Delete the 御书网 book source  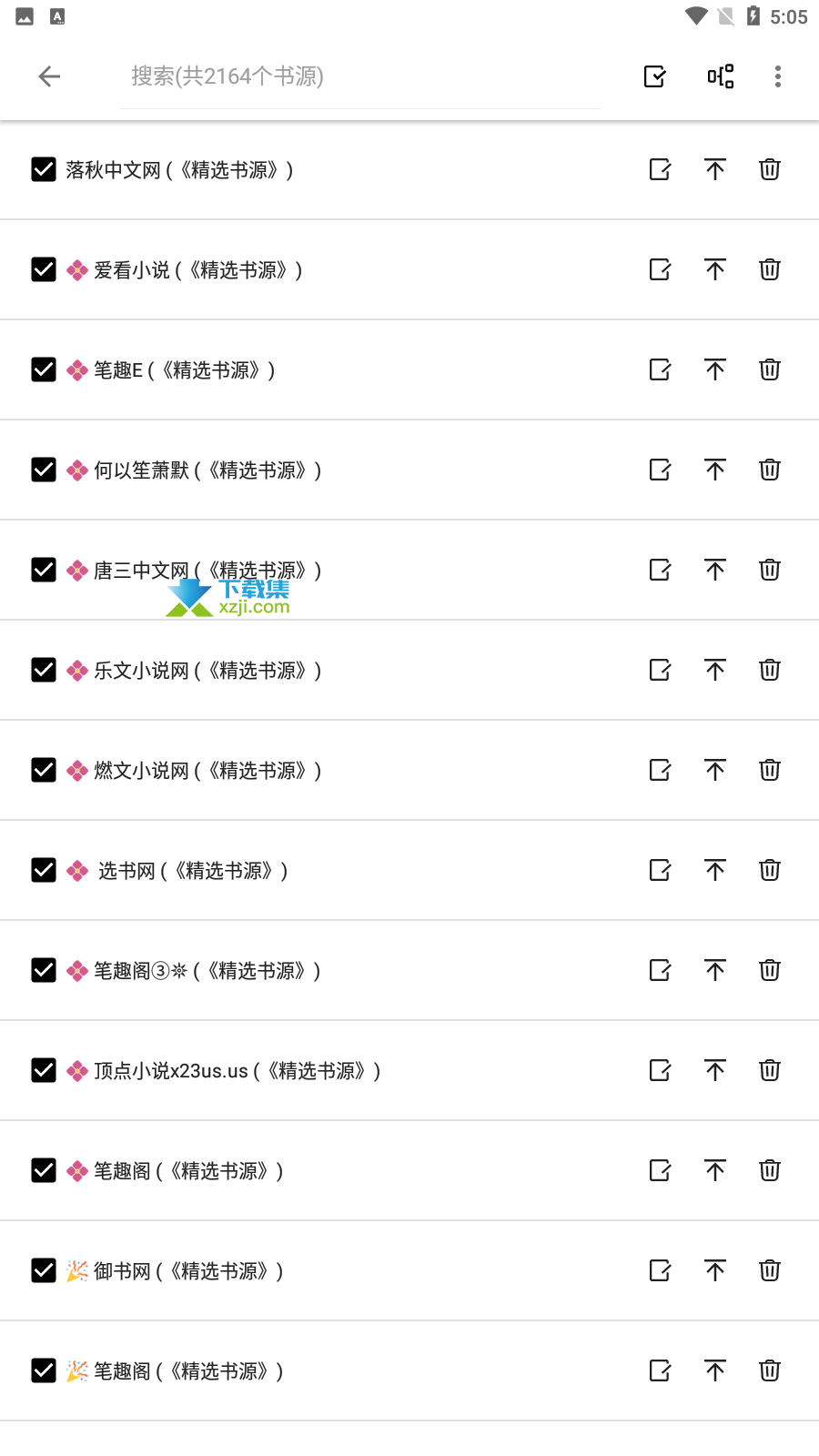coord(770,1270)
